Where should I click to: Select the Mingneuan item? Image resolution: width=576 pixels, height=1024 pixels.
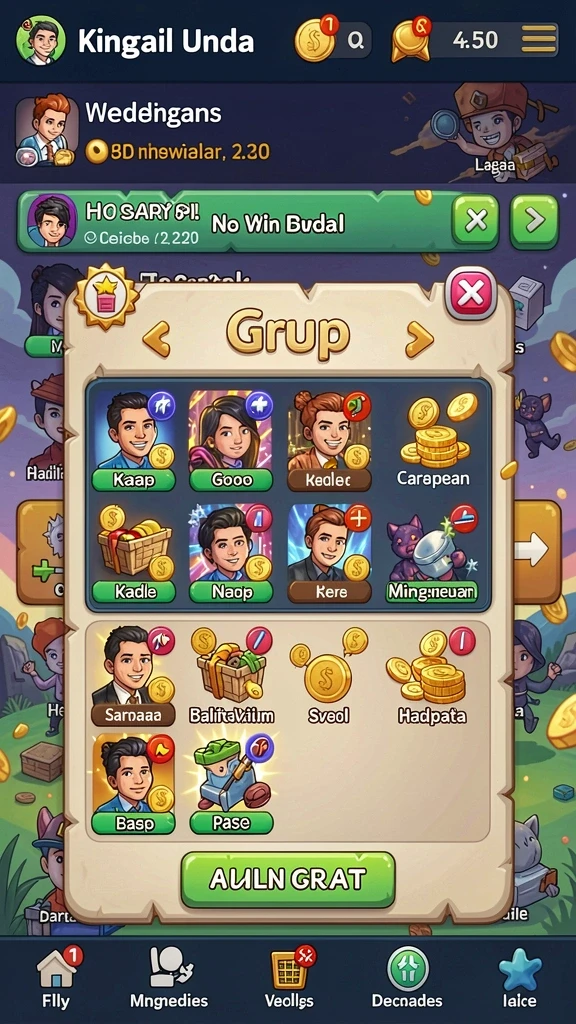(x=432, y=552)
